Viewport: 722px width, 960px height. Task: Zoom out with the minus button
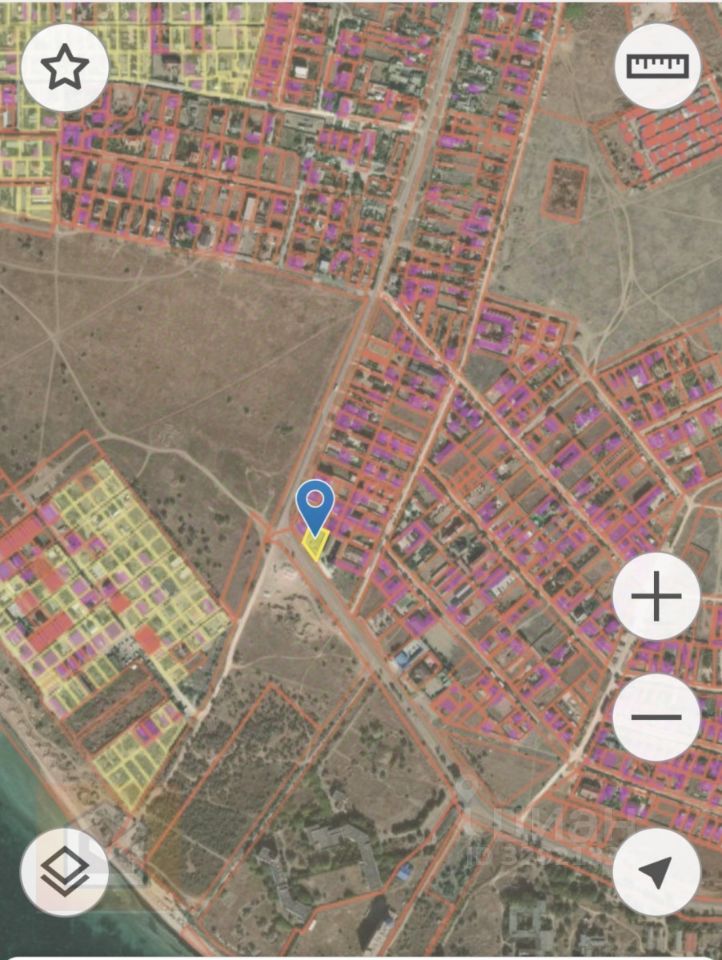tap(656, 716)
